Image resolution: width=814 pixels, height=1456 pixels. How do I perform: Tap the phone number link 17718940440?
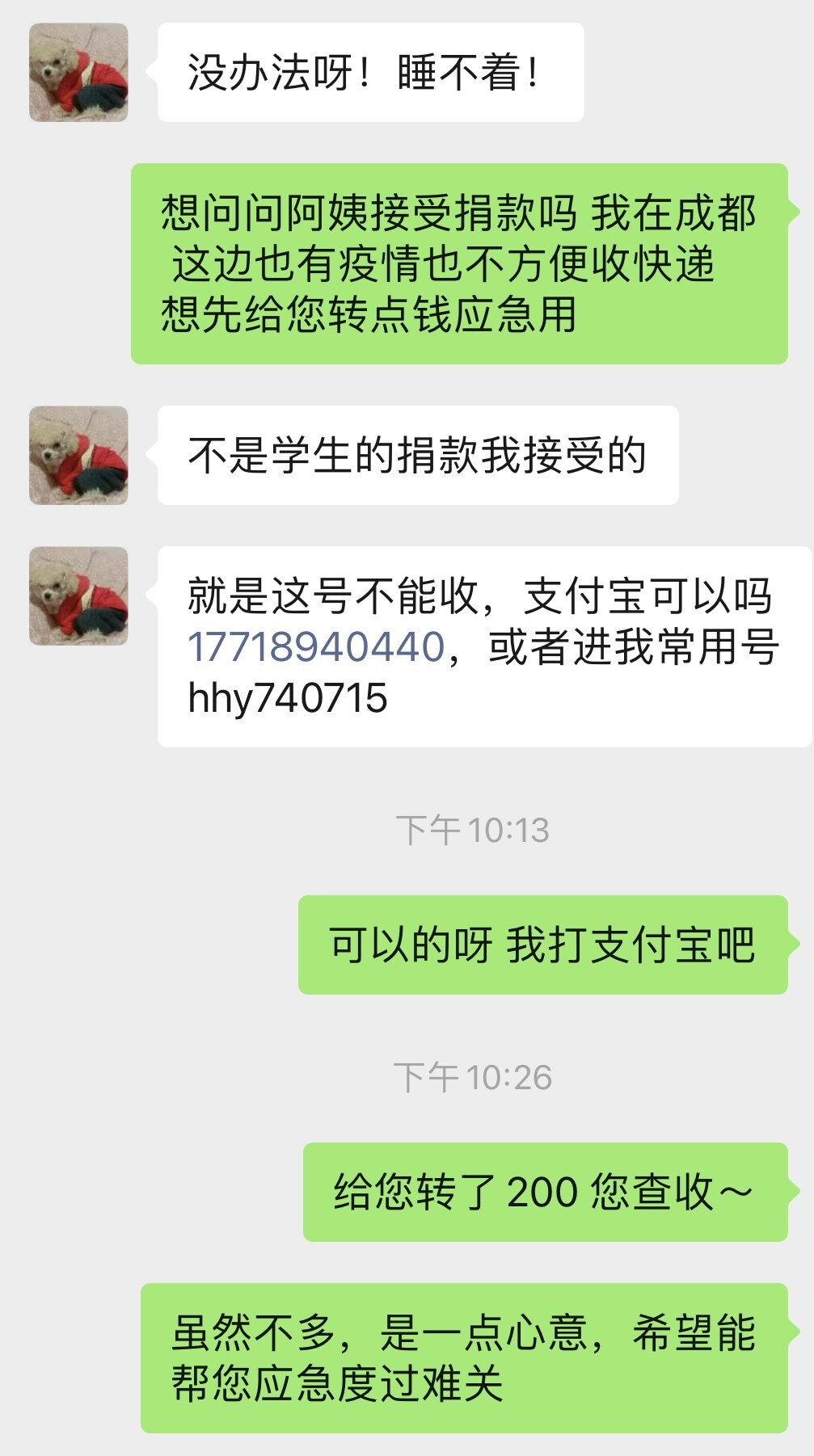(x=315, y=647)
